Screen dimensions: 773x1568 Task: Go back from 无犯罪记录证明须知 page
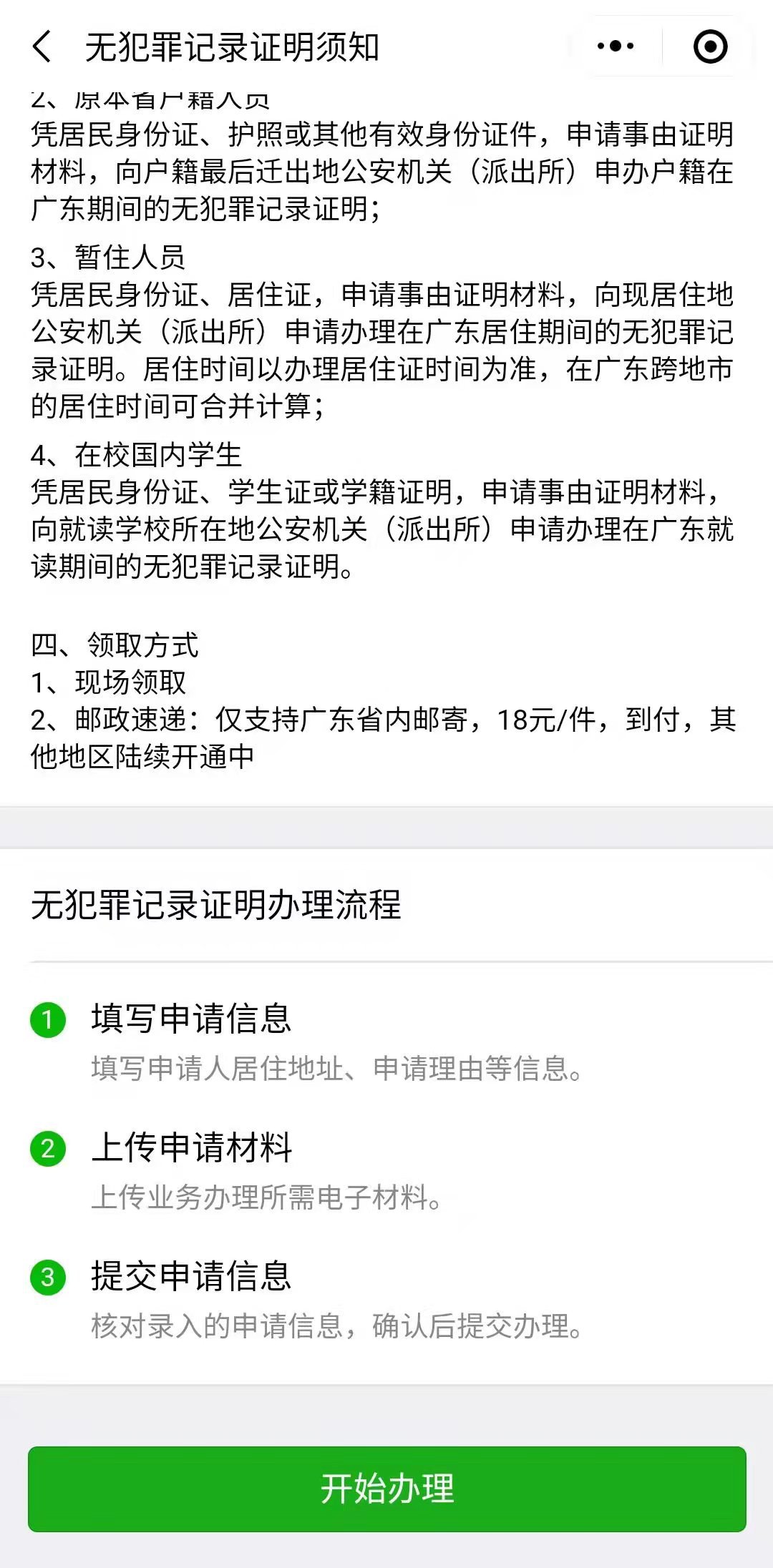[43, 47]
